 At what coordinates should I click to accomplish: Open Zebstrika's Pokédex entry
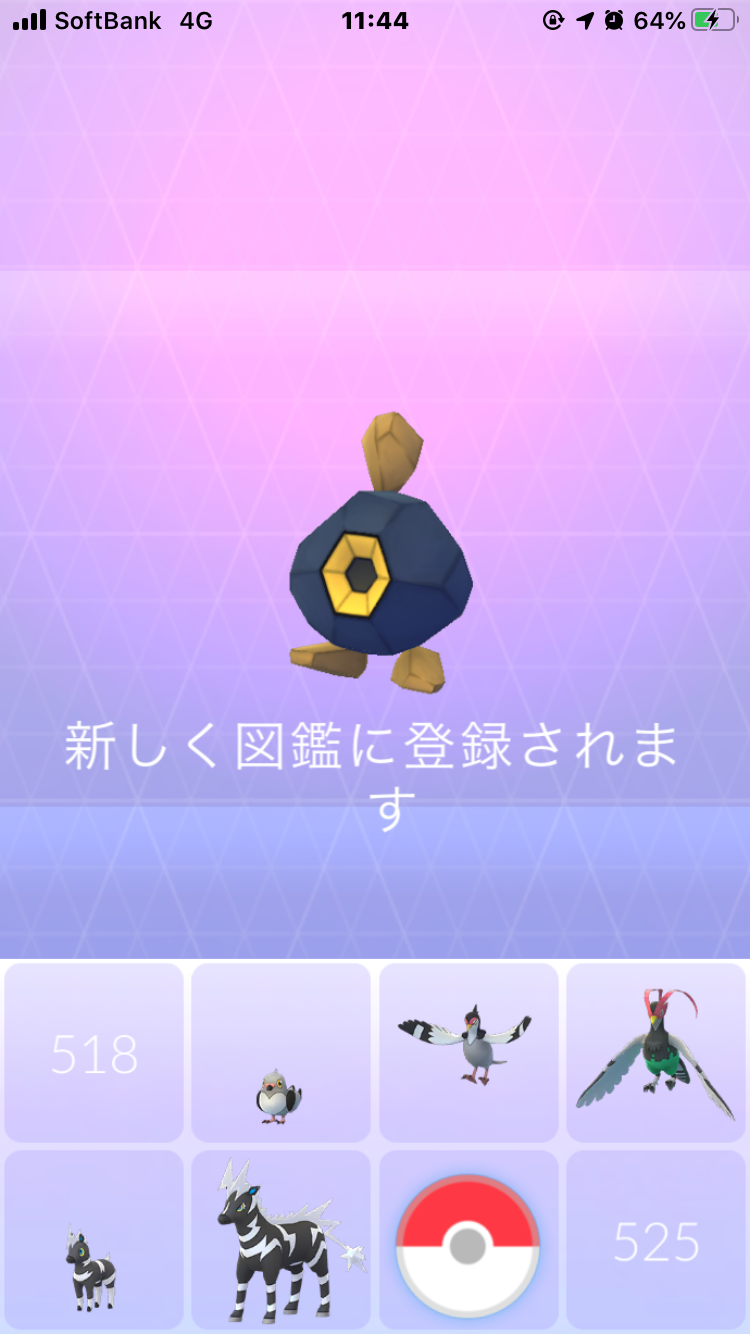tap(281, 1240)
